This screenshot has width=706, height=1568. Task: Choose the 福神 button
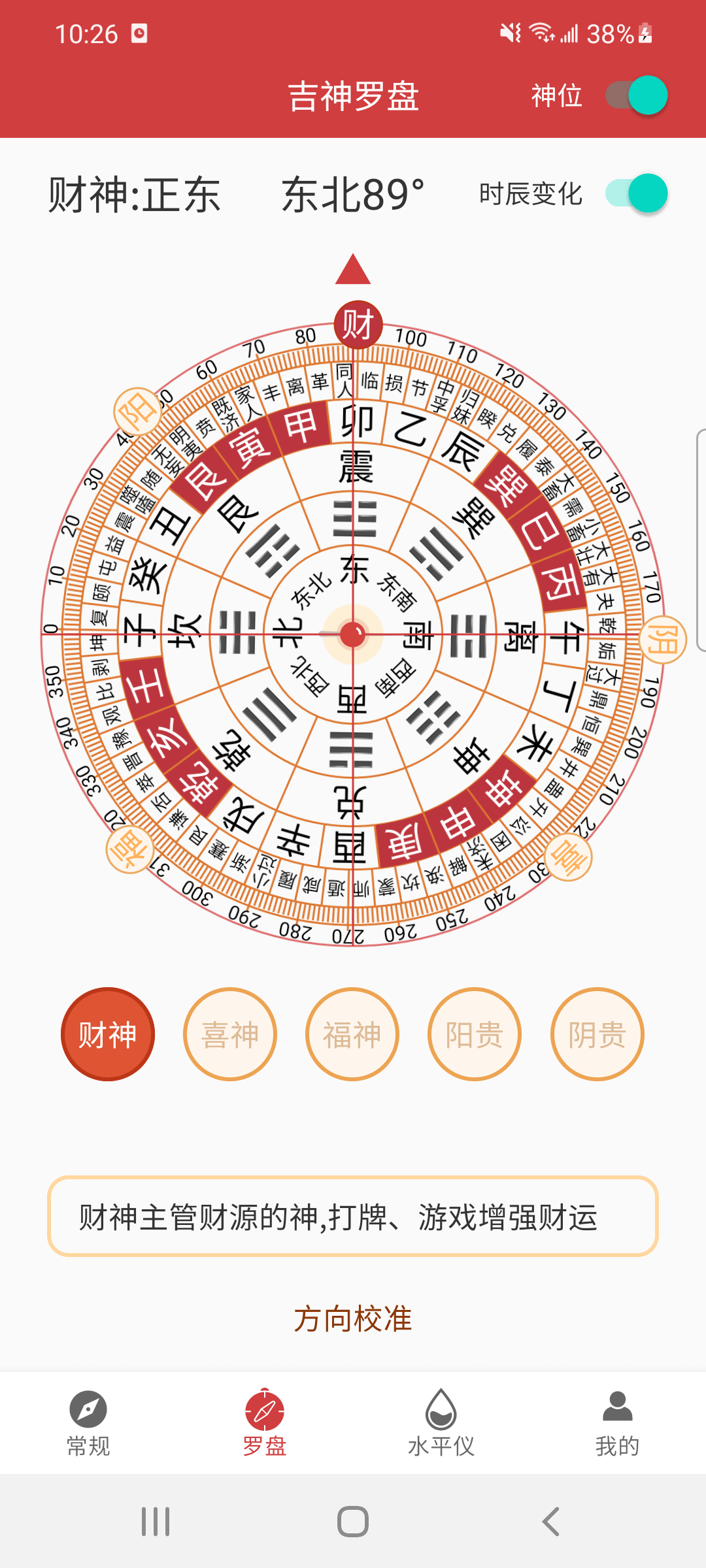click(352, 1034)
